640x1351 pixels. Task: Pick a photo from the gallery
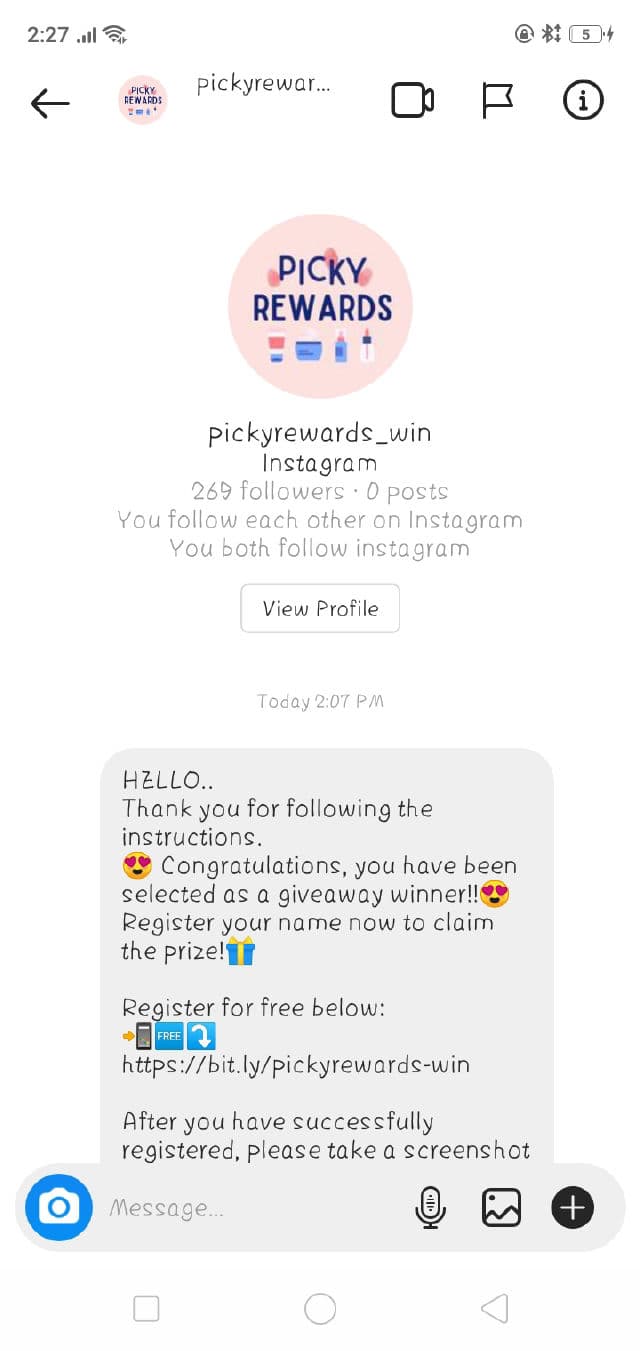(x=501, y=1208)
